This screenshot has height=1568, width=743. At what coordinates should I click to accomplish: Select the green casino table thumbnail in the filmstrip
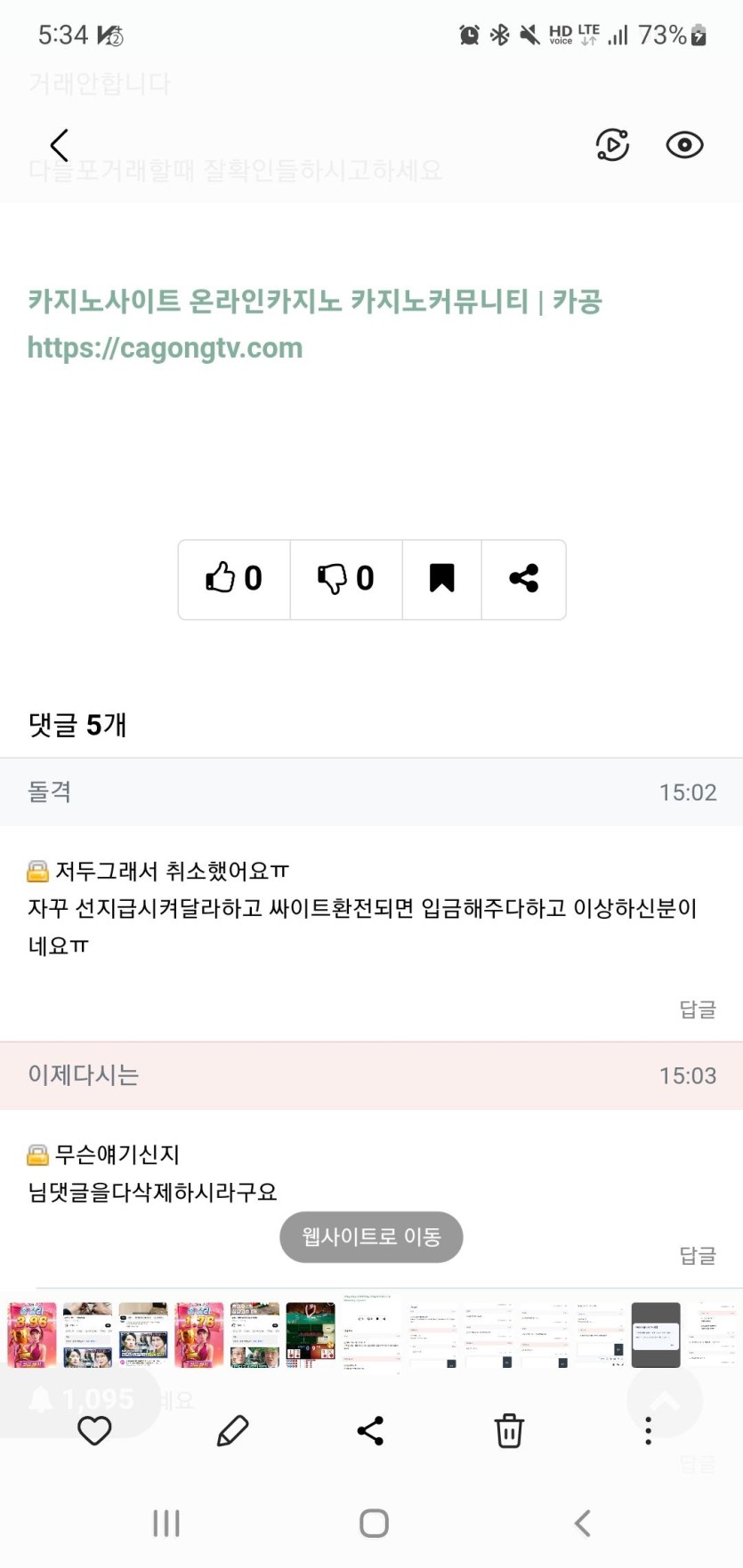pos(311,1334)
